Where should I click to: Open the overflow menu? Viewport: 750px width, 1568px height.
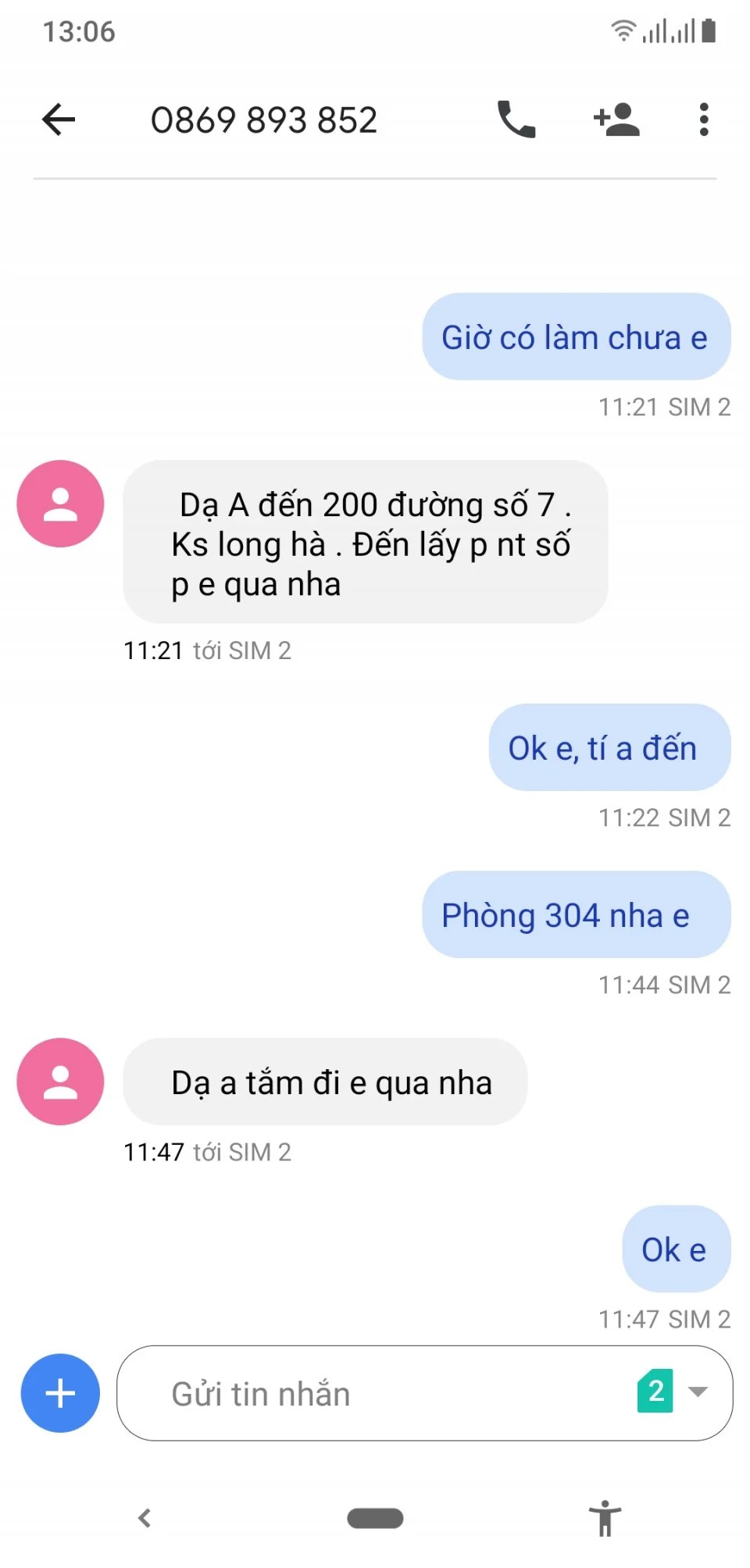[x=704, y=120]
